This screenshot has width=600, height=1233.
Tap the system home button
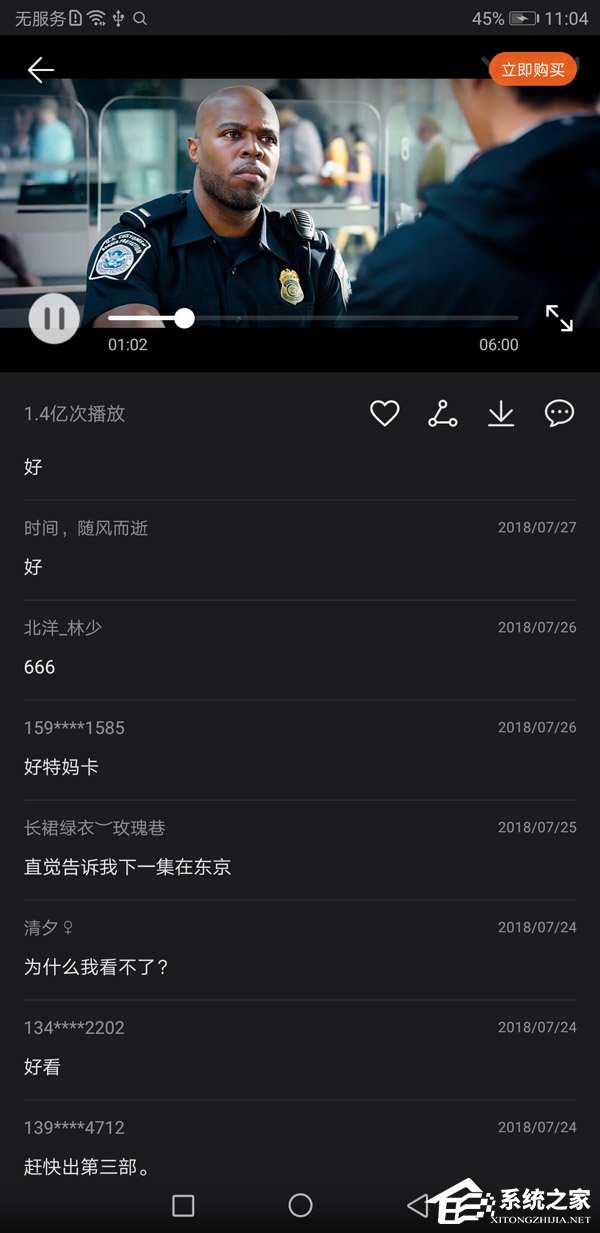pos(300,1205)
